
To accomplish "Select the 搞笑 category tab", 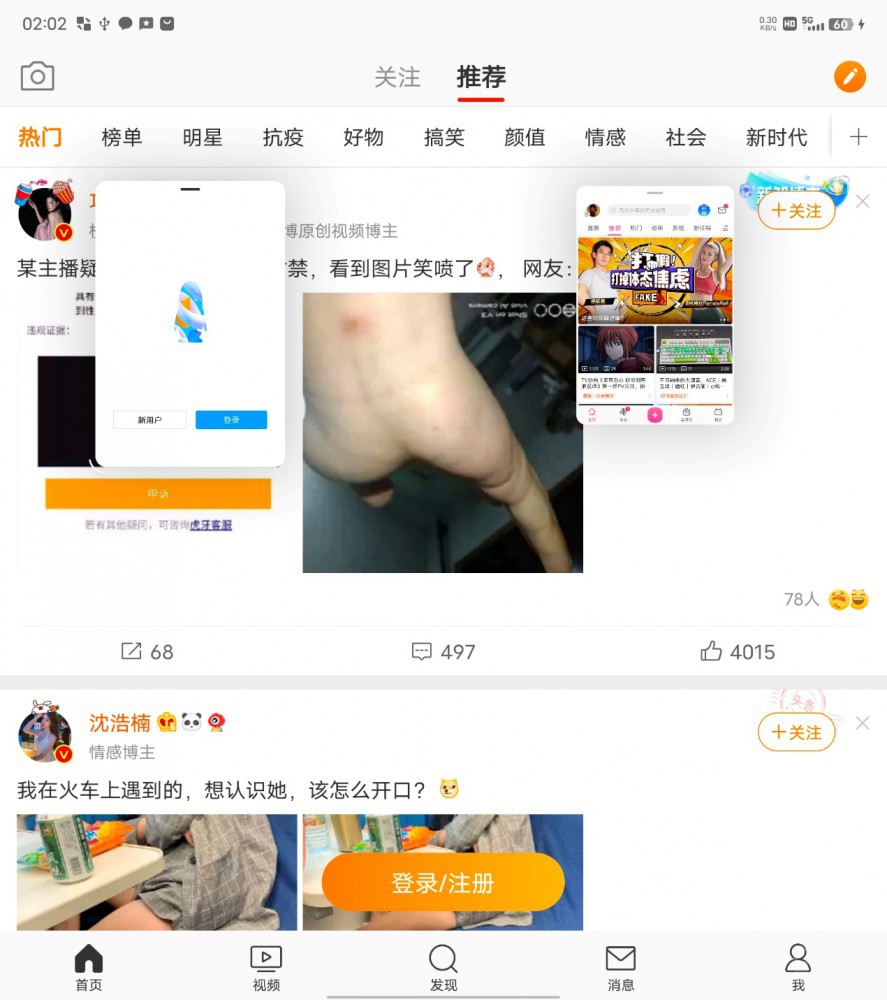I will (444, 137).
